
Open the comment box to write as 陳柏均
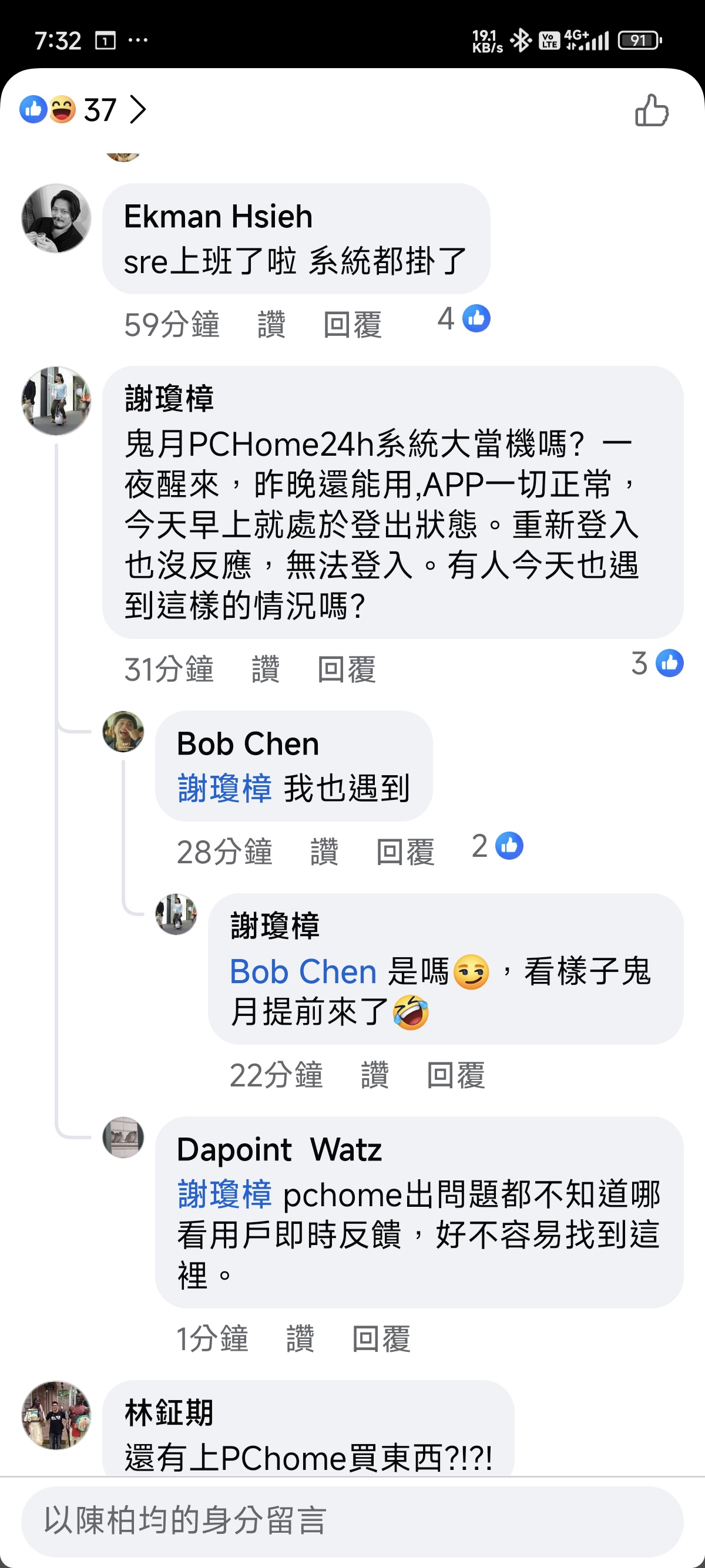click(x=352, y=1520)
